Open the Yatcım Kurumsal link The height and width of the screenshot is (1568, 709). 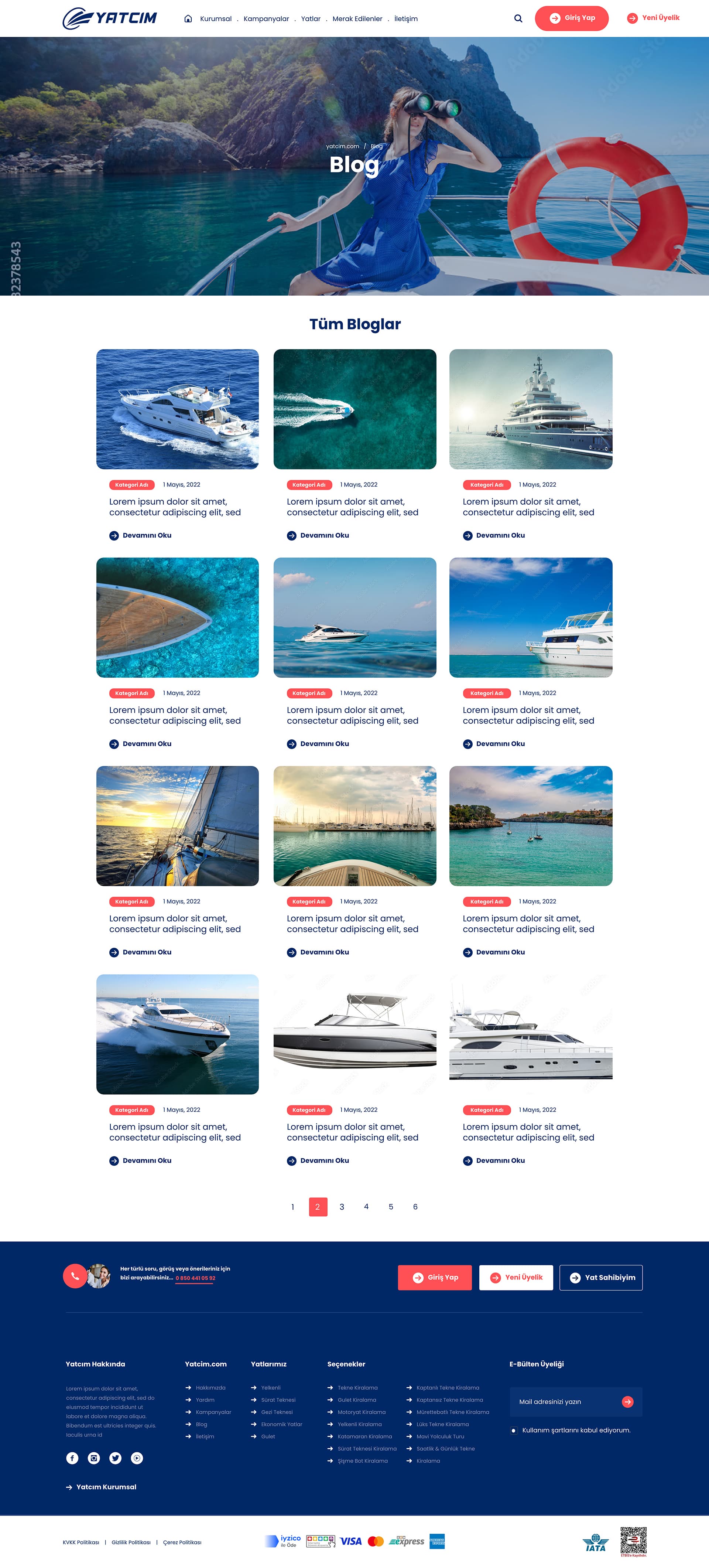(101, 1486)
